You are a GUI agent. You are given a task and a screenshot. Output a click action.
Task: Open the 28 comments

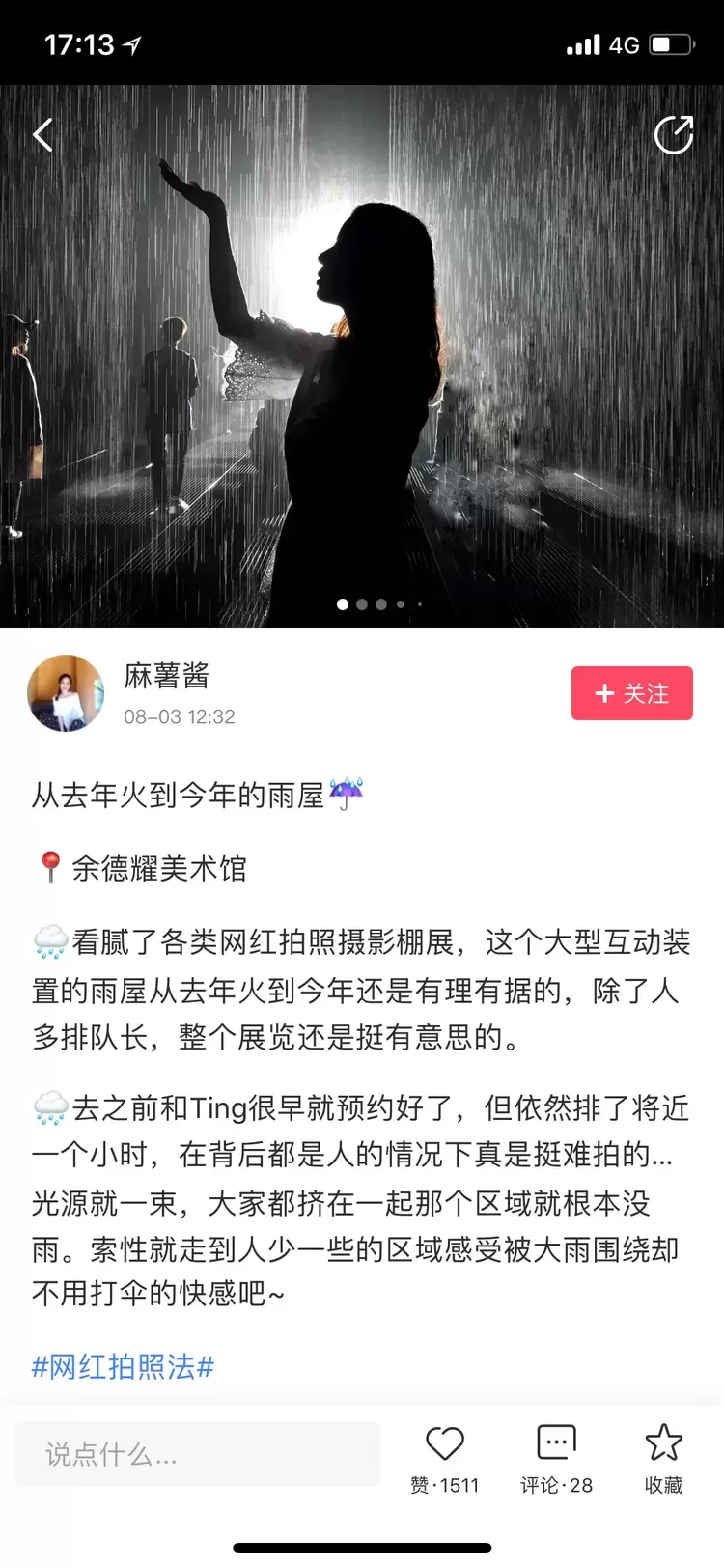556,1444
